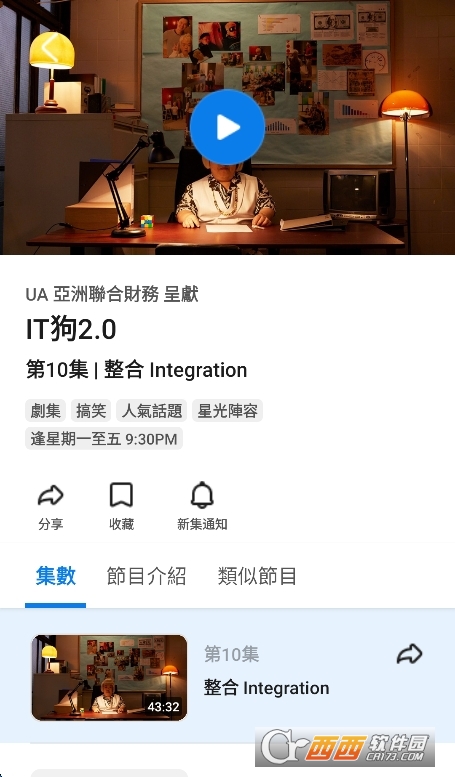Image resolution: width=455 pixels, height=777 pixels.
Task: Select the 星光陣容 tag chip
Action: [228, 410]
